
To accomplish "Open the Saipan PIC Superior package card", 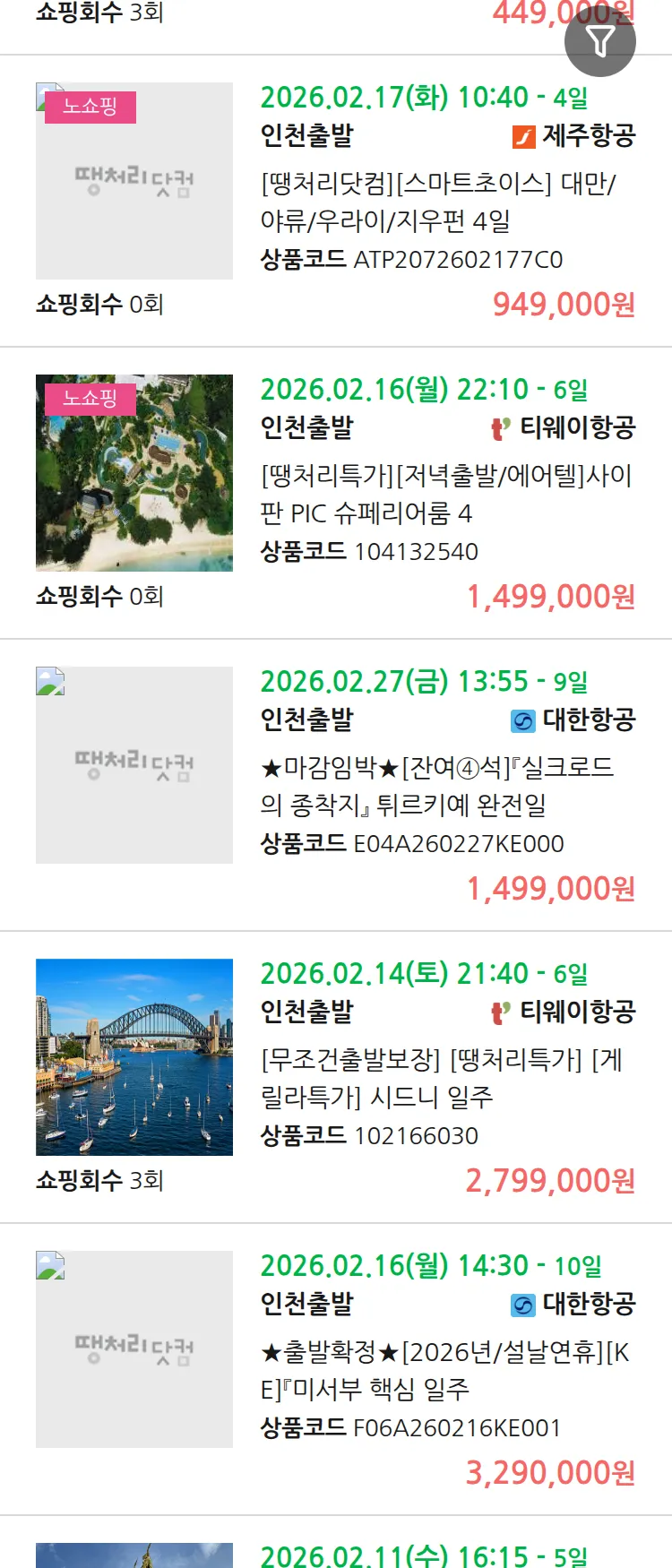I will (x=445, y=495).
